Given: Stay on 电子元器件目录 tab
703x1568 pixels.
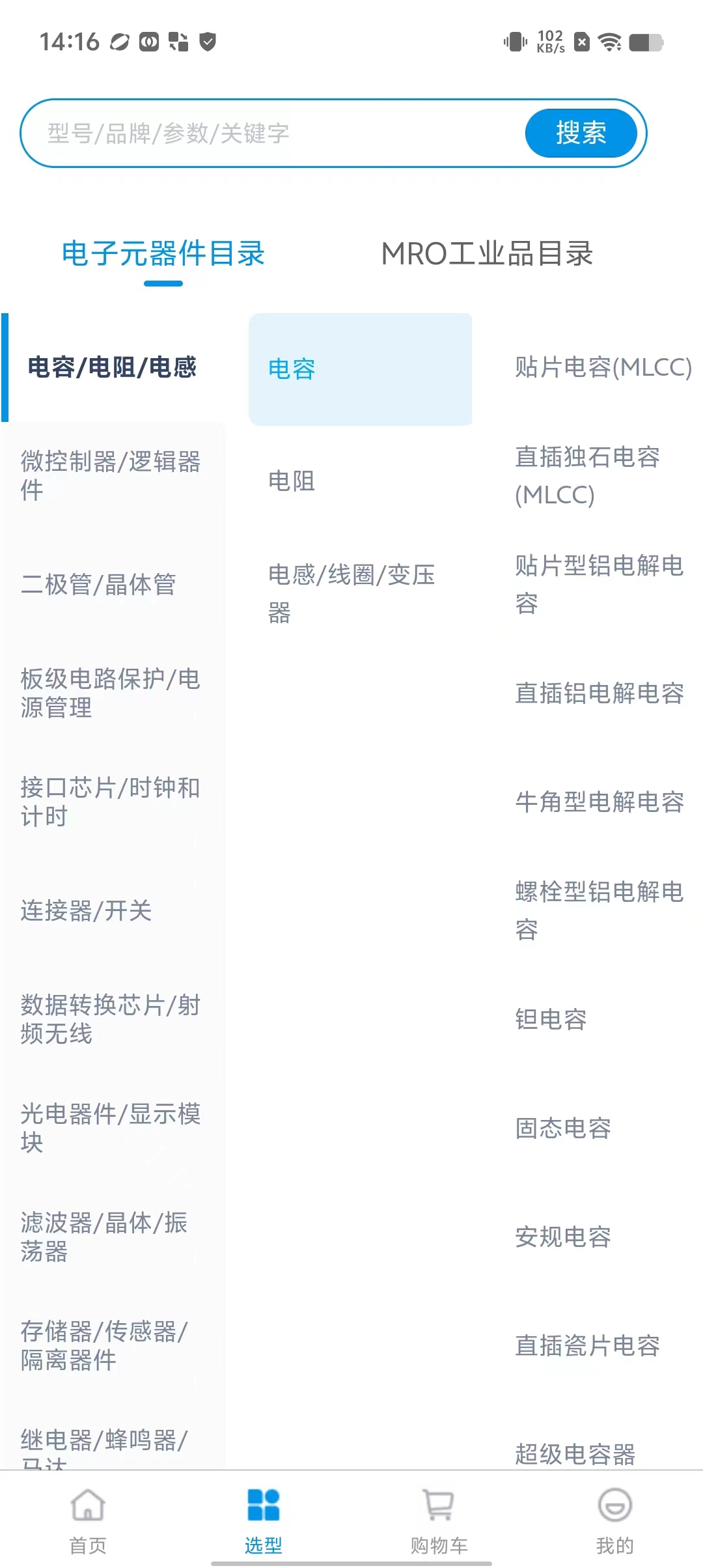Looking at the screenshot, I should [x=163, y=255].
